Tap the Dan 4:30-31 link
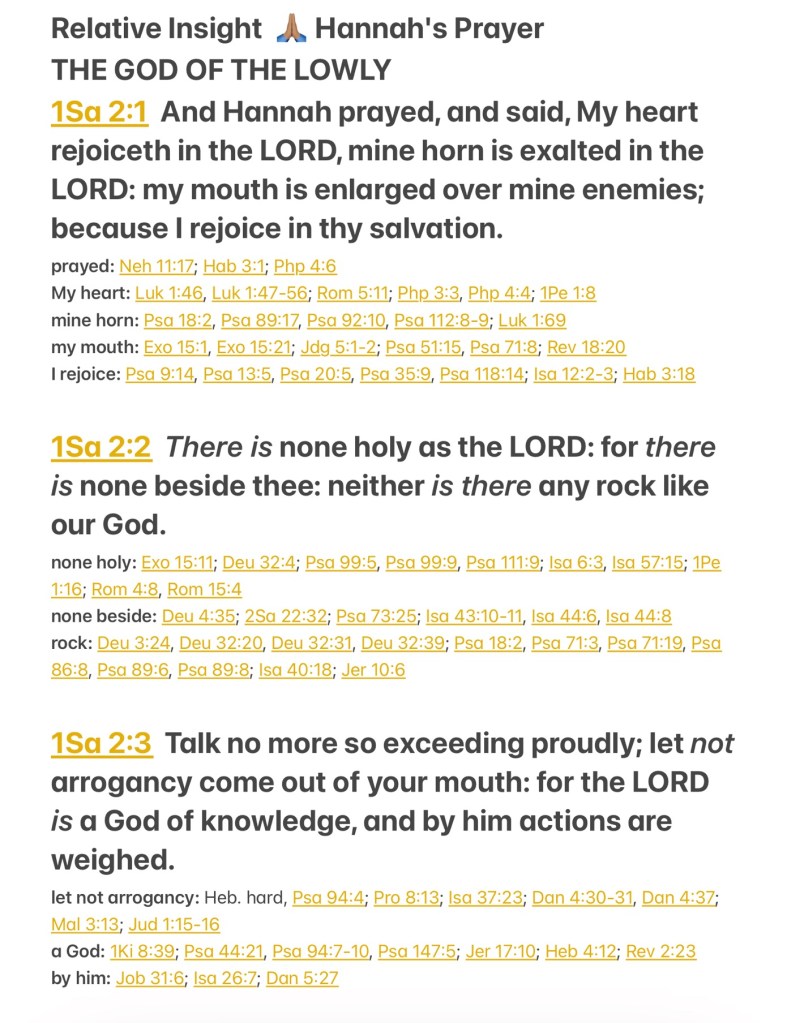This screenshot has height=1023, width=787. (582, 897)
